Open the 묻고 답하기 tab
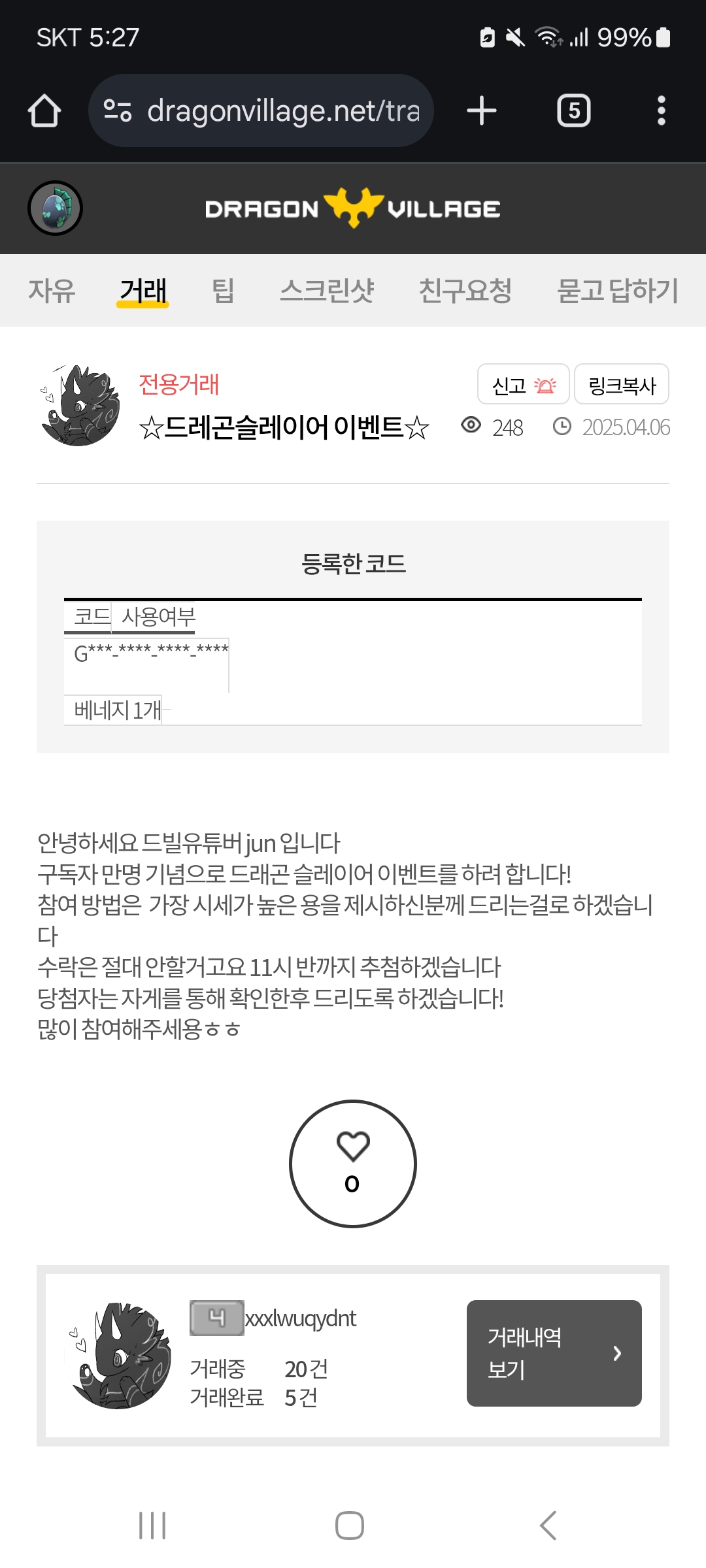This screenshot has height=1568, width=706. coord(618,291)
